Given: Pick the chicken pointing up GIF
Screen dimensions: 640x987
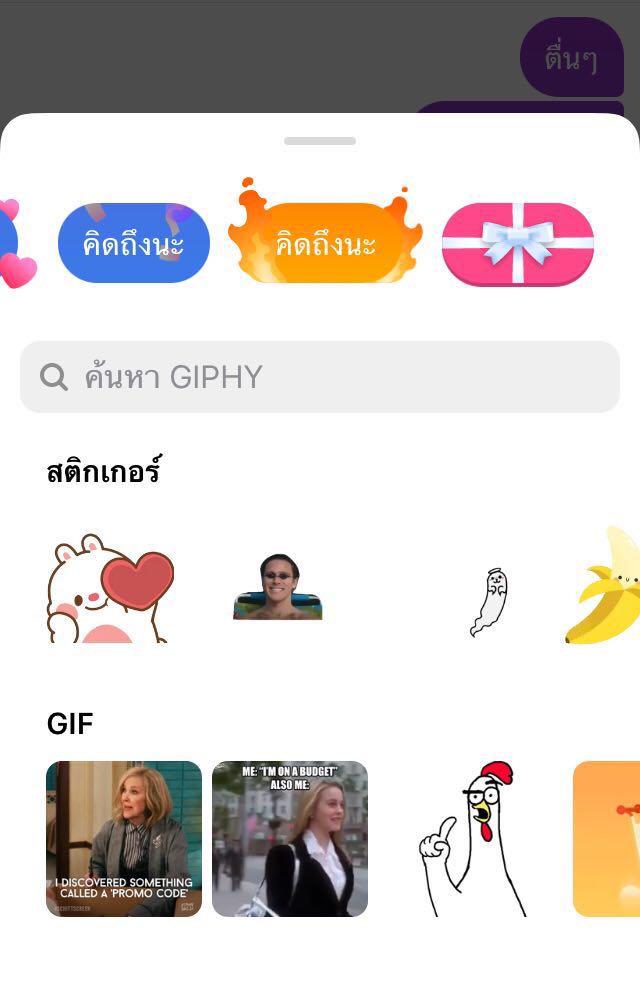Looking at the screenshot, I should coord(472,840).
